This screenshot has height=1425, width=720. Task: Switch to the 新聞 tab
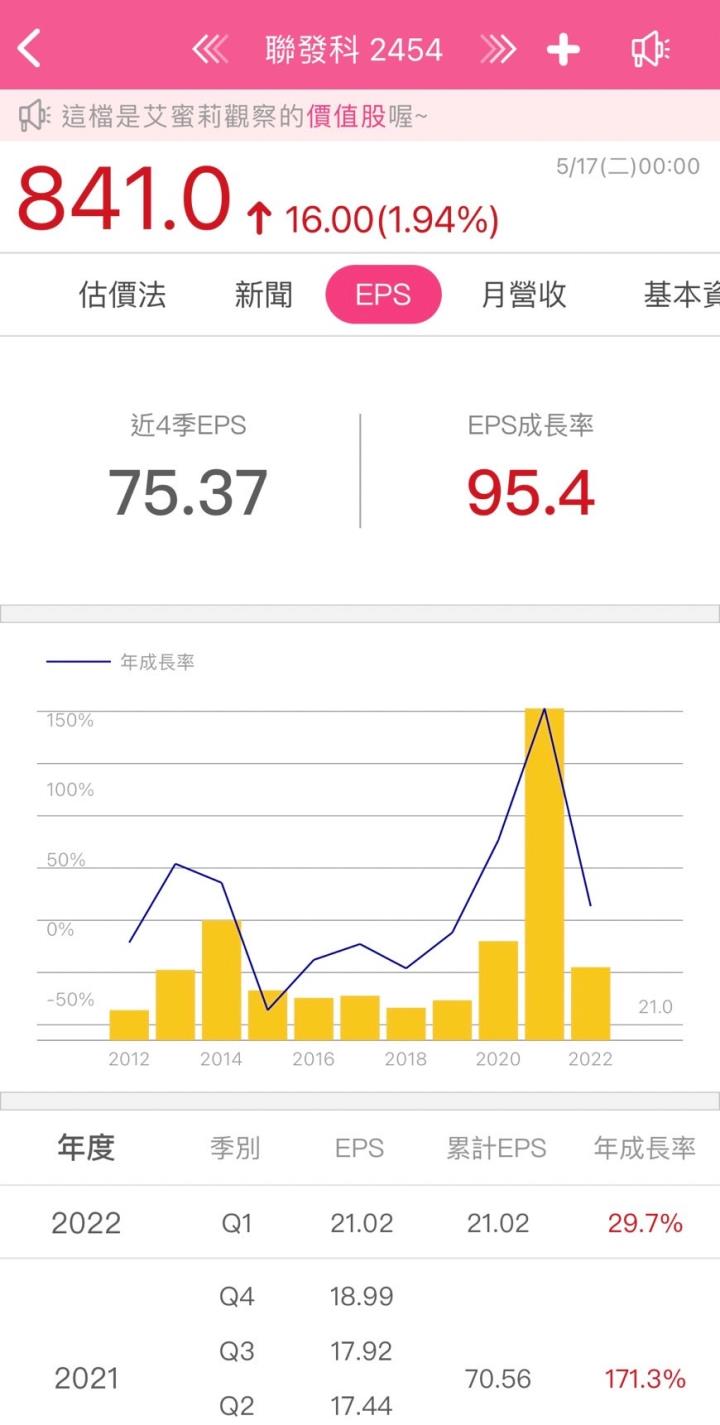(x=264, y=295)
